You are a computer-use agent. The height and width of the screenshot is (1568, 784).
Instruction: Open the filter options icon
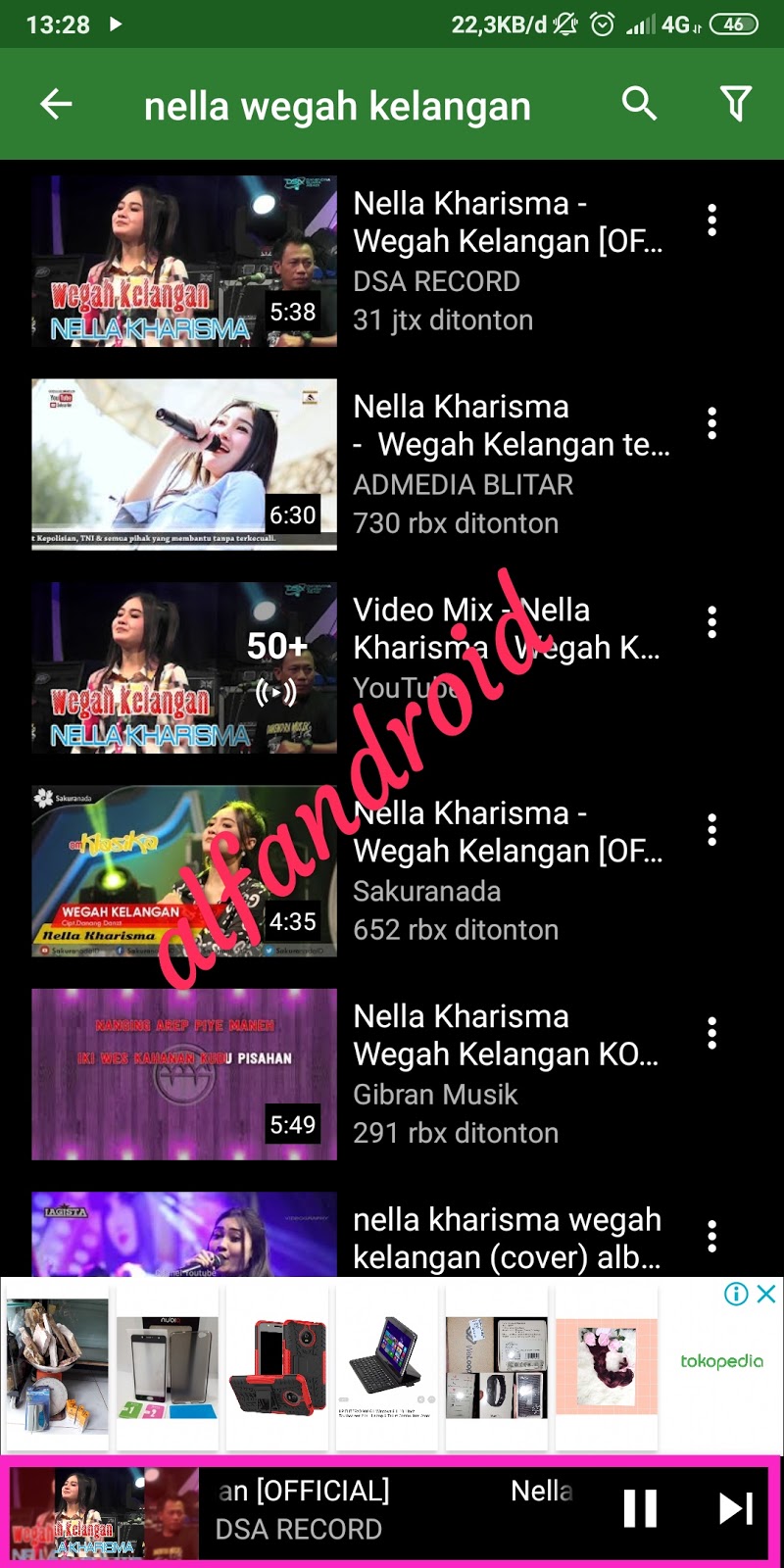[735, 103]
